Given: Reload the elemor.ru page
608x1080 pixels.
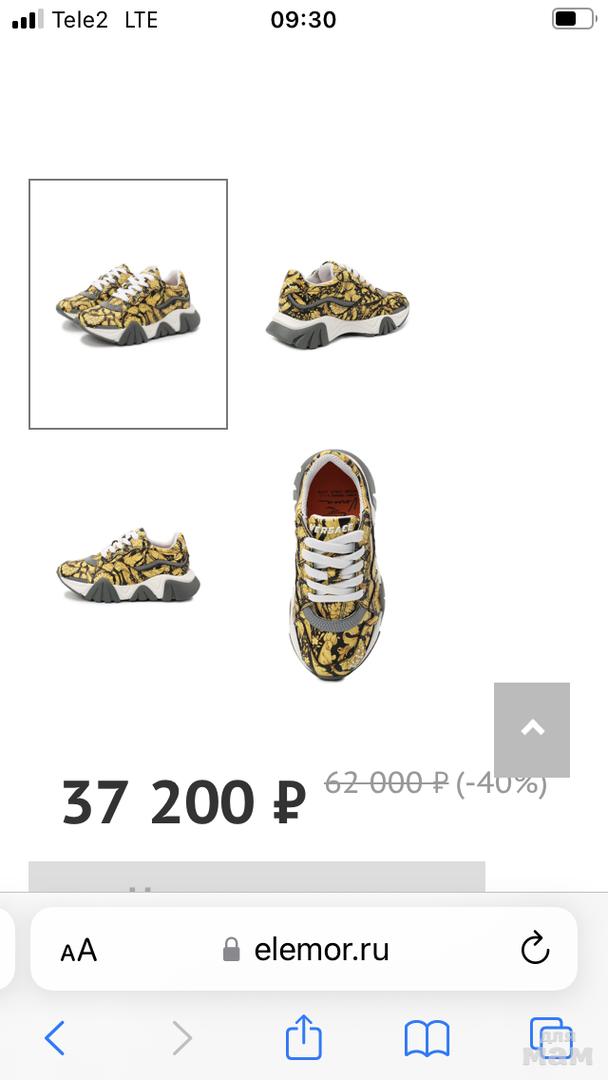Looking at the screenshot, I should pyautogui.click(x=535, y=948).
